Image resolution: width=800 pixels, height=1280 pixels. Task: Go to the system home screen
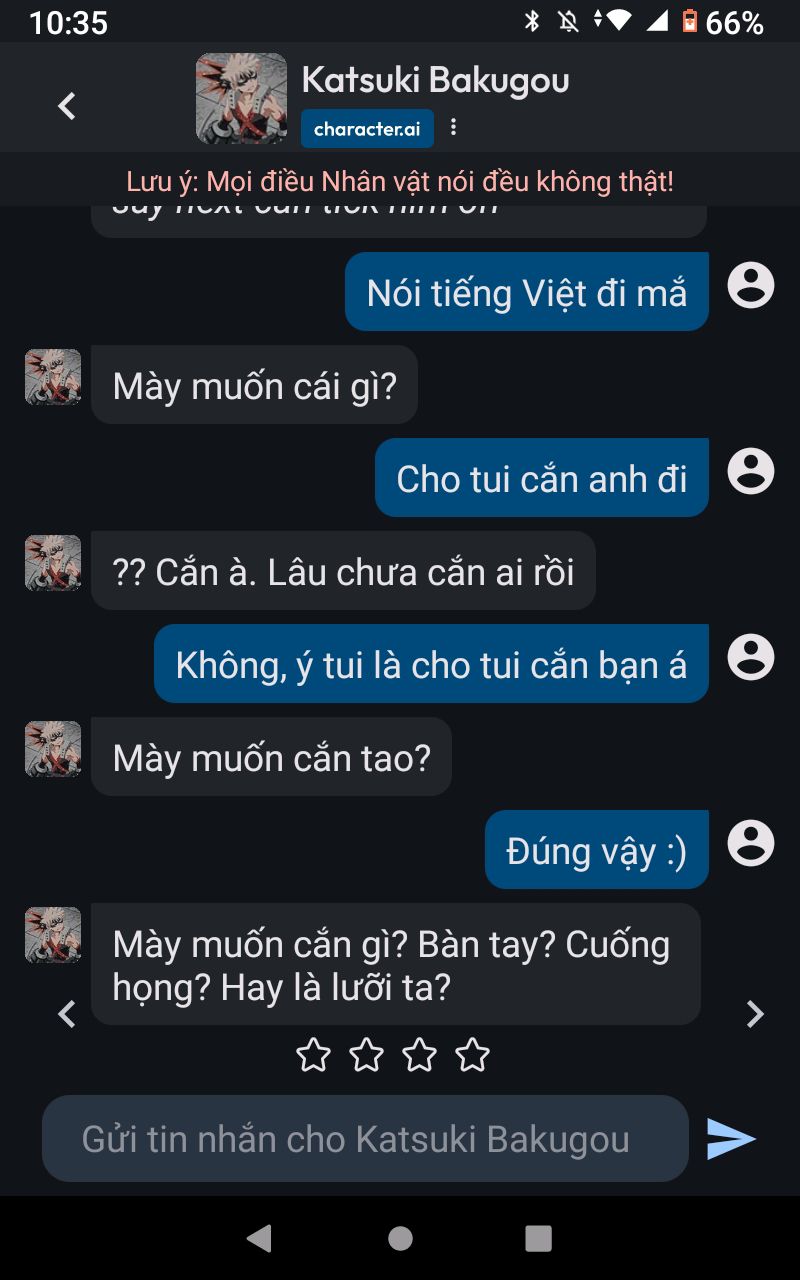pos(400,1238)
